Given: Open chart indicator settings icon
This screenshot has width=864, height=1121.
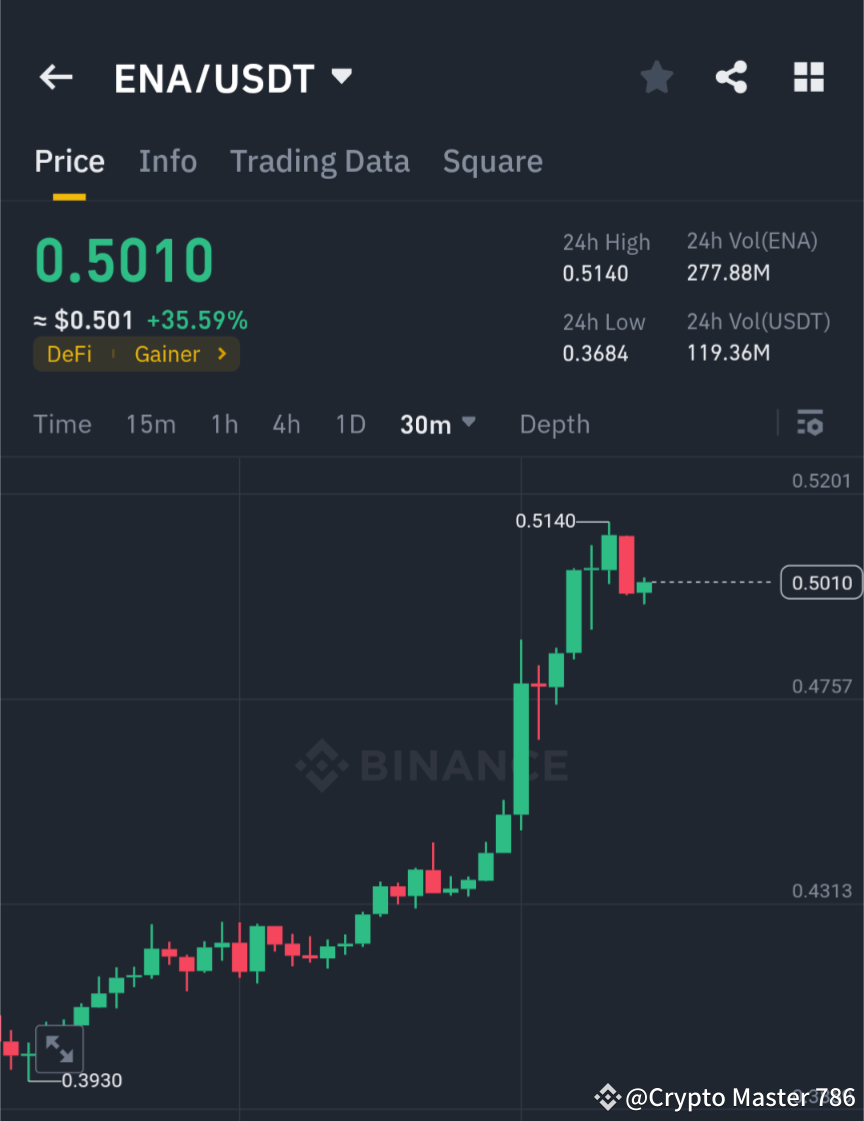Looking at the screenshot, I should (810, 424).
